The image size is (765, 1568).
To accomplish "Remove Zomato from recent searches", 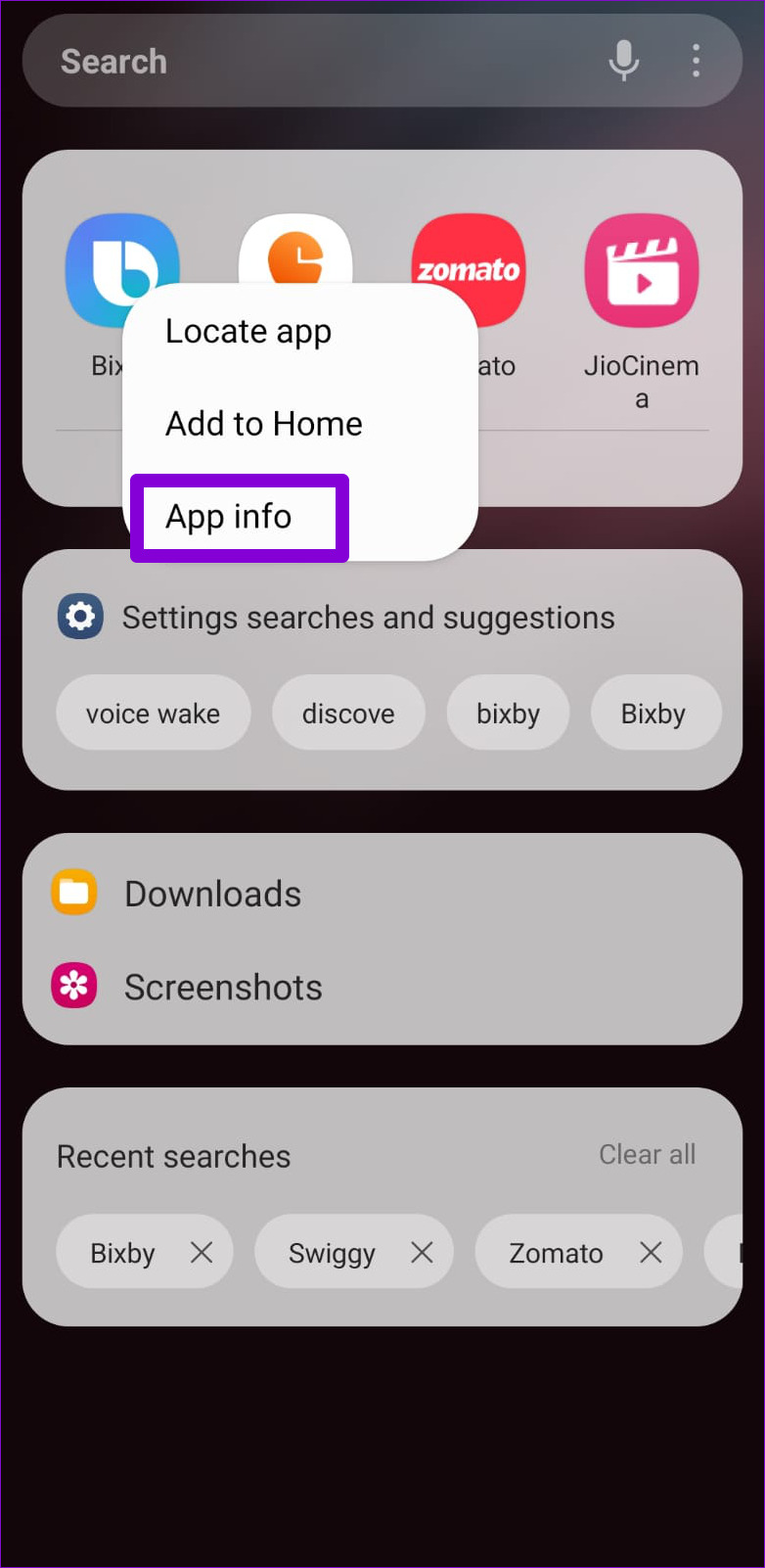I will click(x=651, y=1252).
